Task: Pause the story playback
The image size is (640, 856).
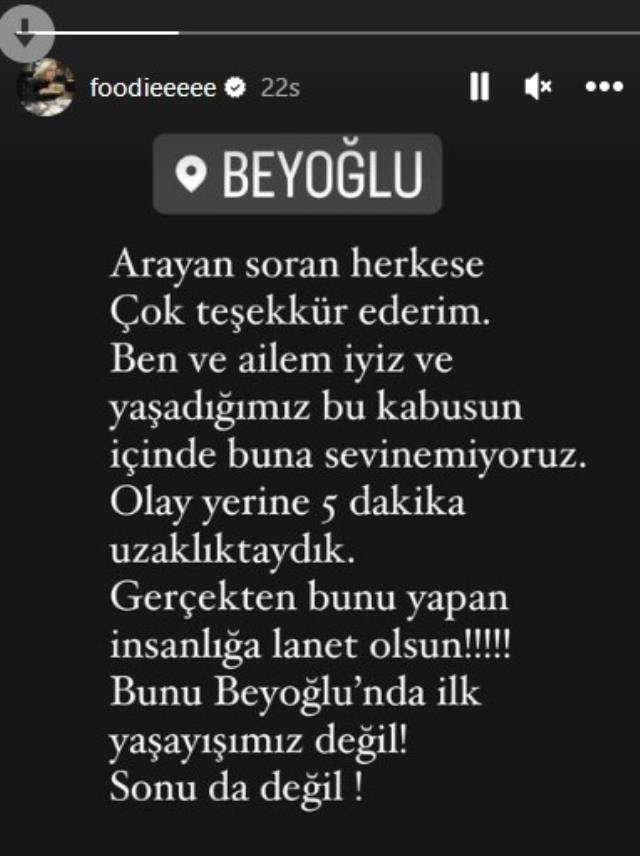Action: 480,88
